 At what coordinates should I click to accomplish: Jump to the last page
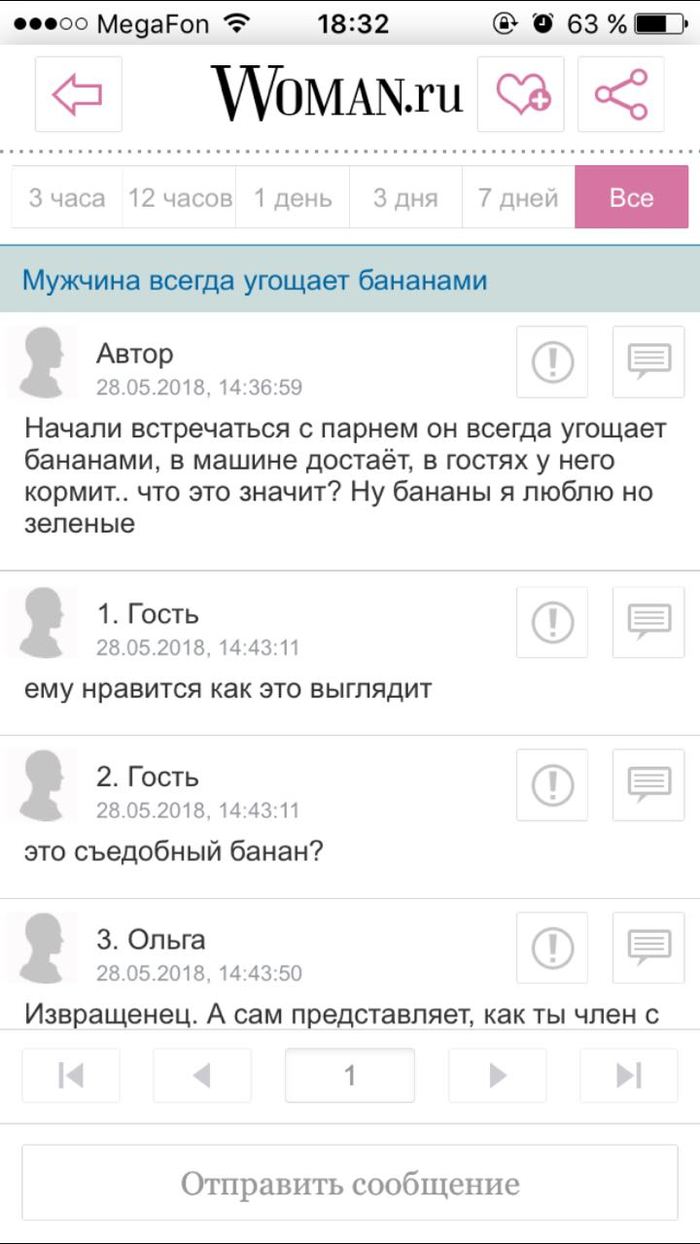tap(629, 1075)
